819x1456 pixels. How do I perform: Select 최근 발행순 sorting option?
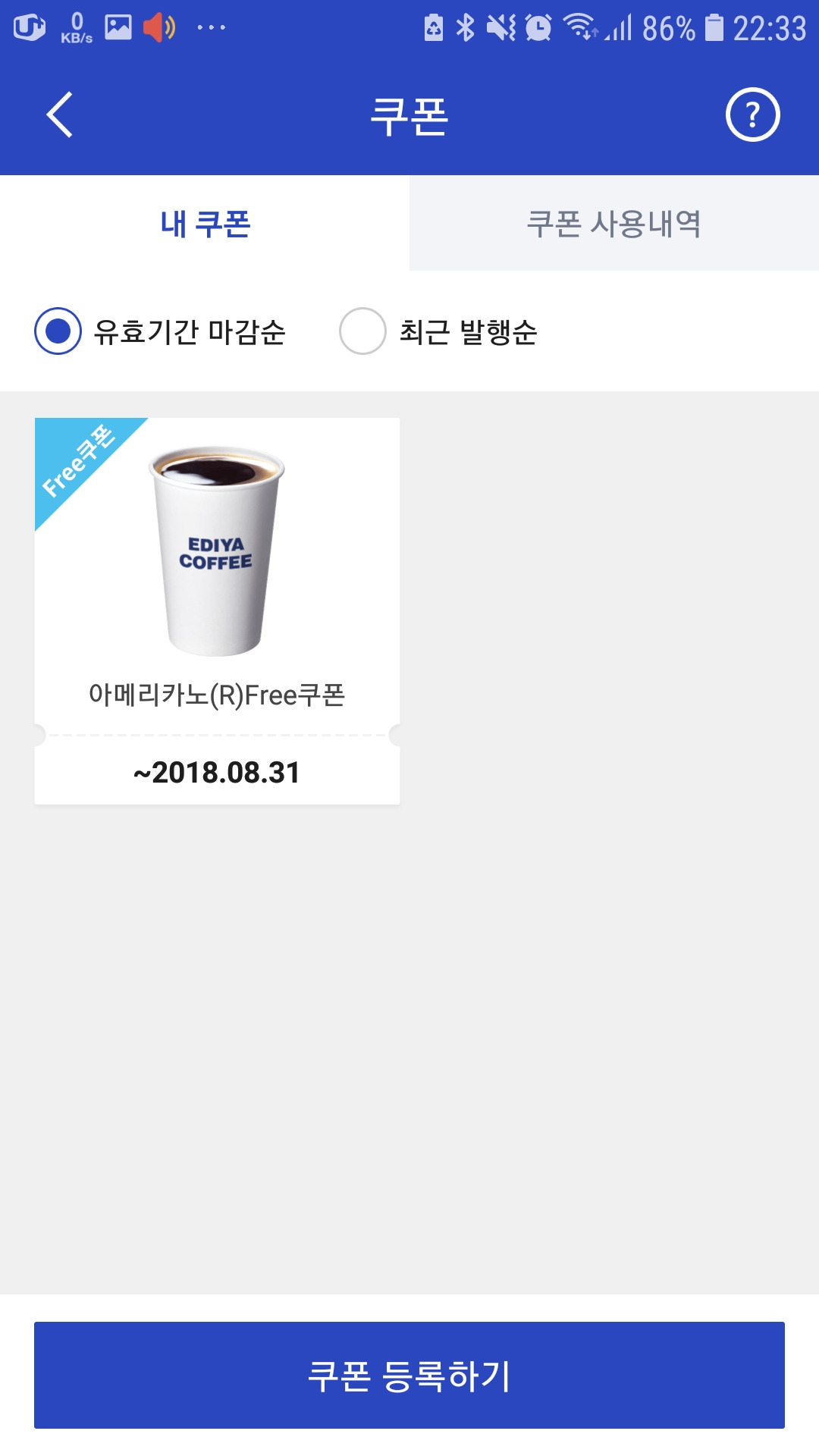(363, 331)
